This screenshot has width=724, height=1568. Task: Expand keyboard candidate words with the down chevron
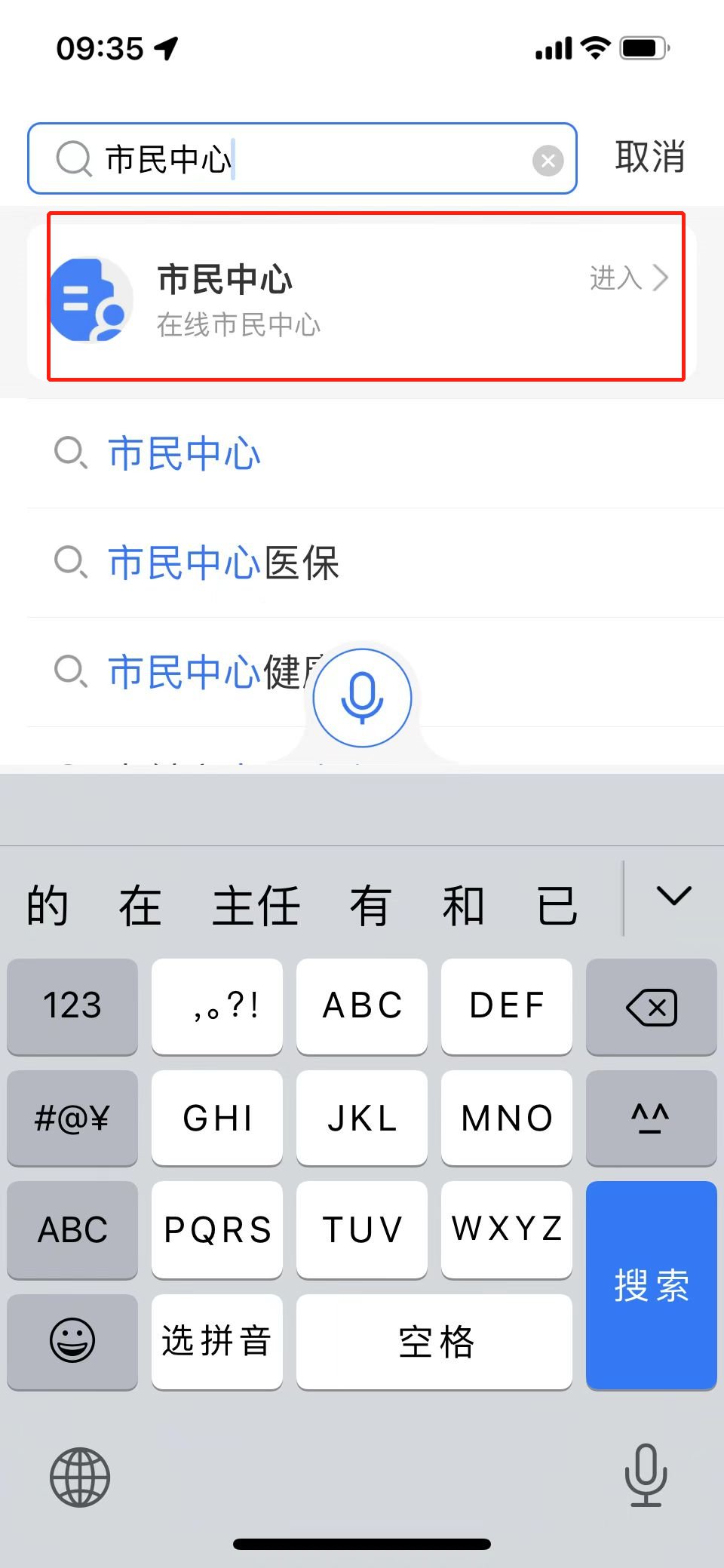coord(673,897)
